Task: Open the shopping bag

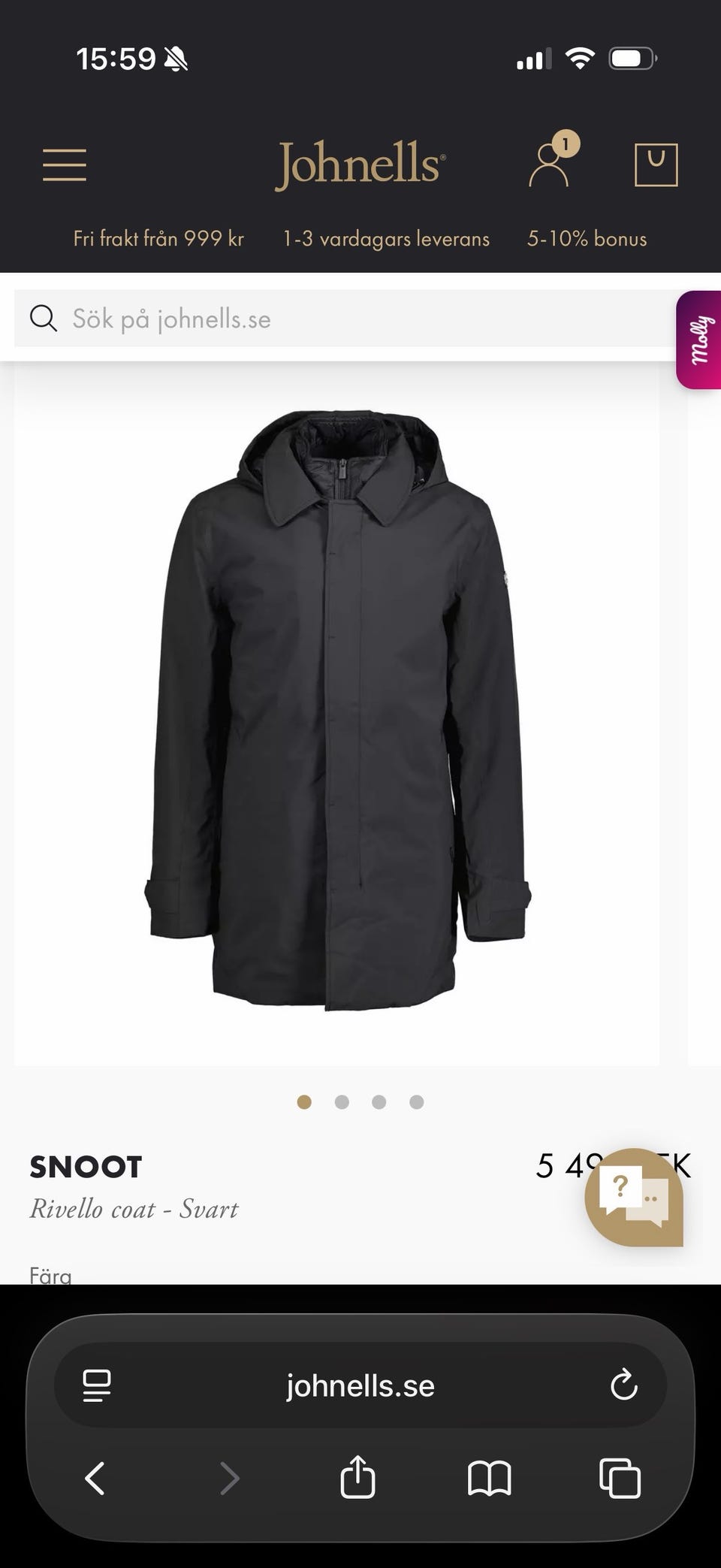Action: 656,165
